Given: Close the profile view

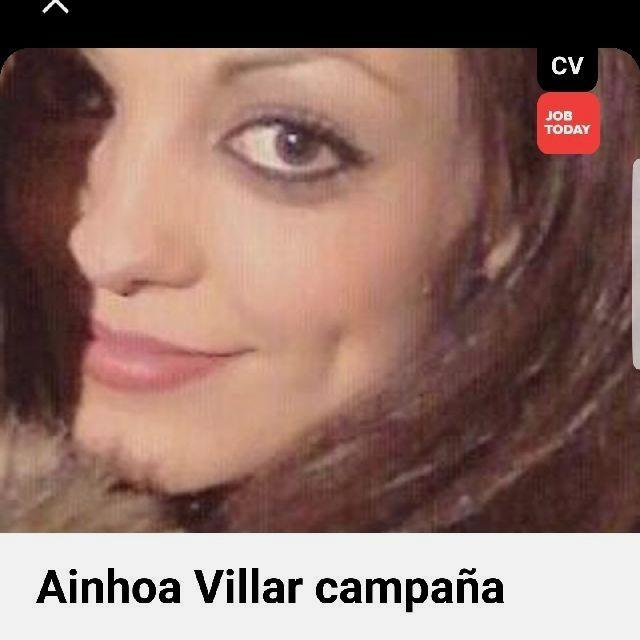Looking at the screenshot, I should click(57, 7).
